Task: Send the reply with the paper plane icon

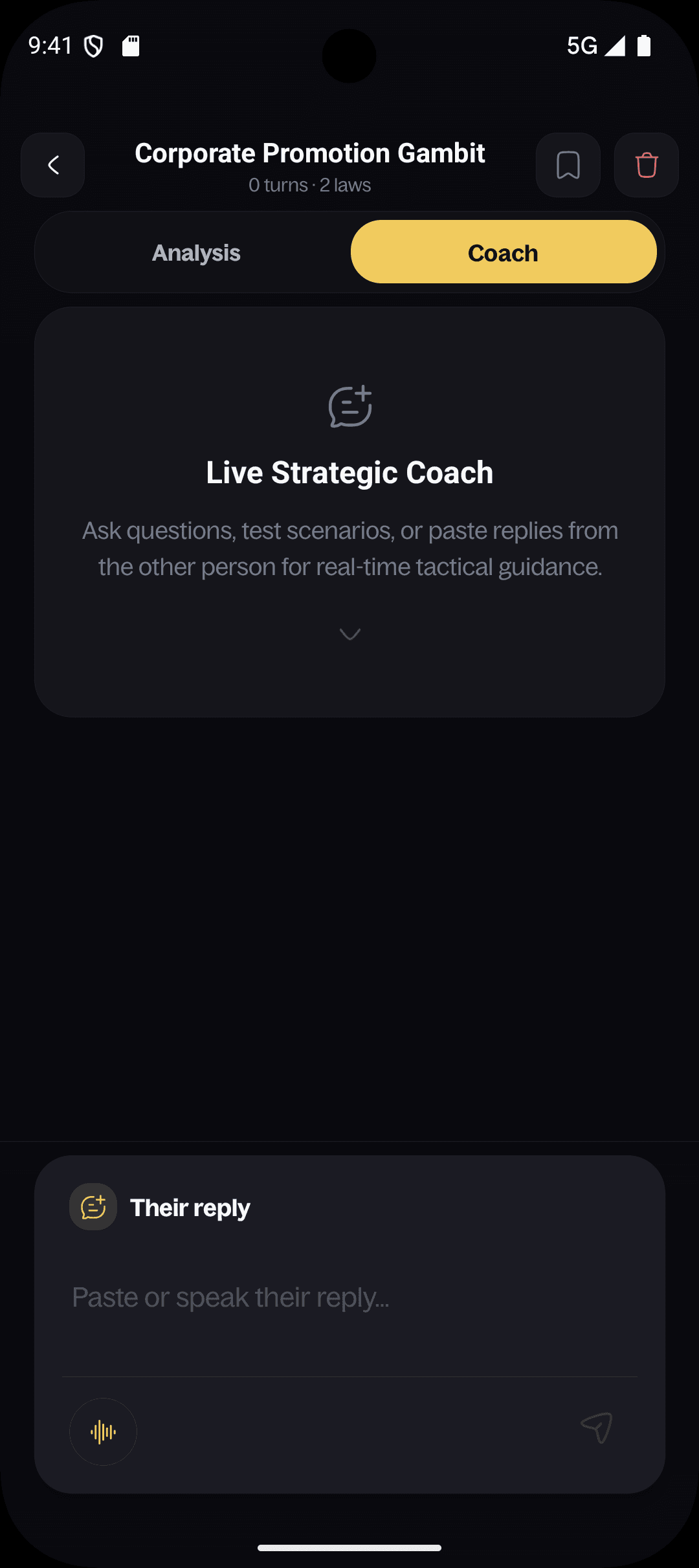Action: pos(597,1427)
